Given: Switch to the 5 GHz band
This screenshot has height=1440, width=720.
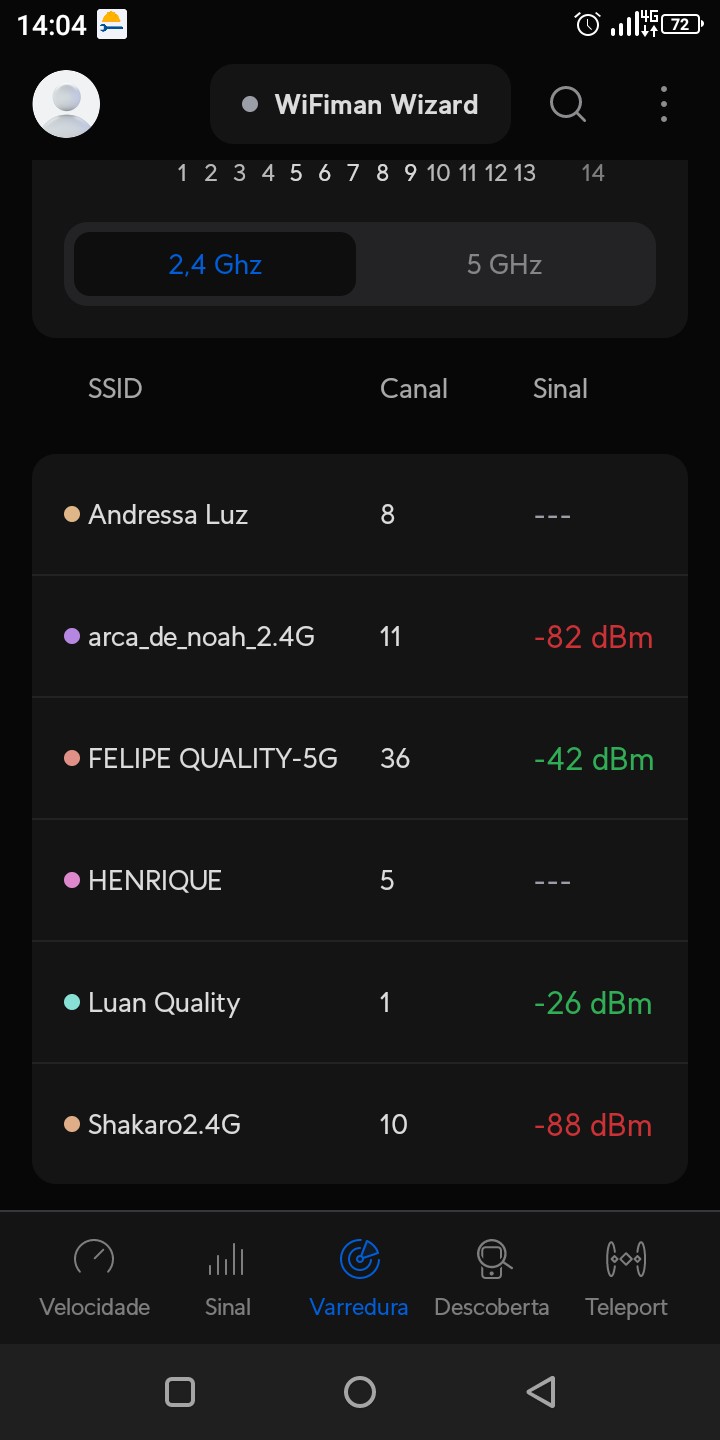Looking at the screenshot, I should 504,265.
